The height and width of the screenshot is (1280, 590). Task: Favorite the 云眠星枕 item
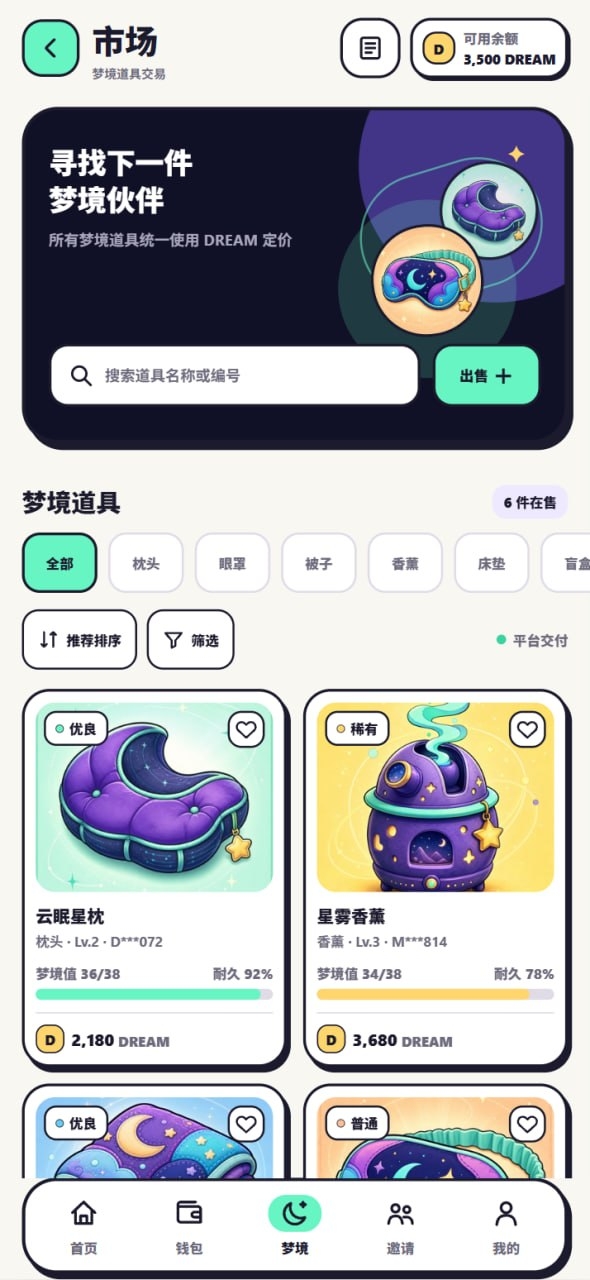(x=246, y=729)
